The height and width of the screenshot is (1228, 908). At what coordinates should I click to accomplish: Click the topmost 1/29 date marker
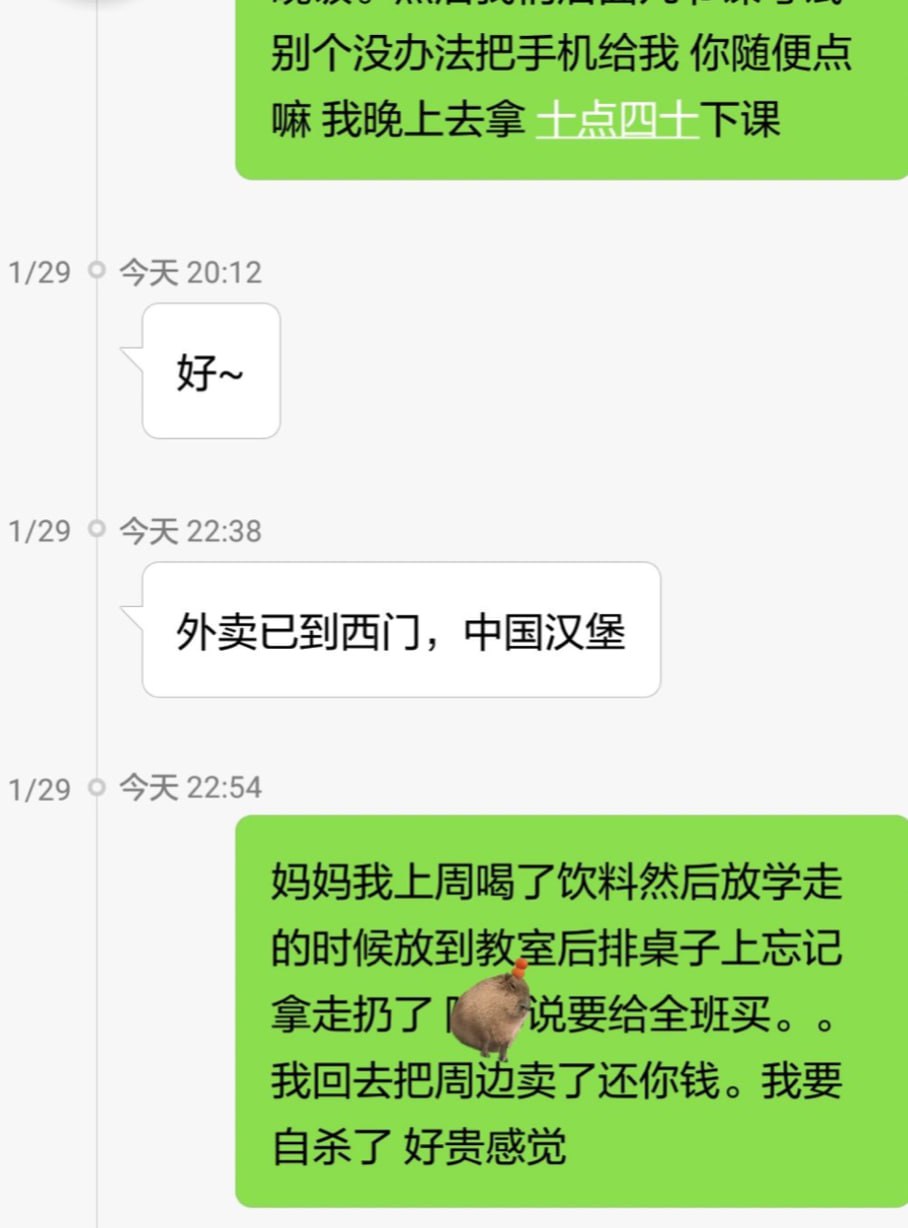(x=38, y=272)
